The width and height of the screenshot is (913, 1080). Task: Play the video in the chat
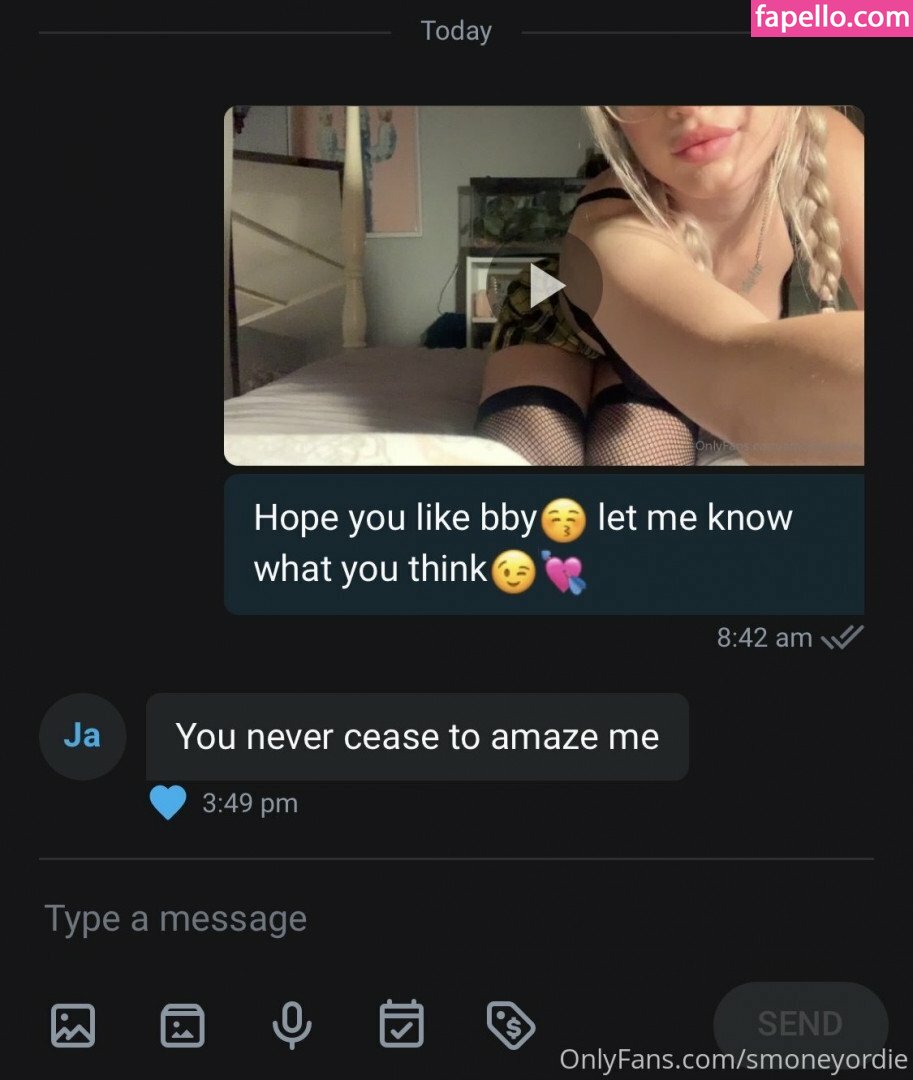click(x=545, y=286)
